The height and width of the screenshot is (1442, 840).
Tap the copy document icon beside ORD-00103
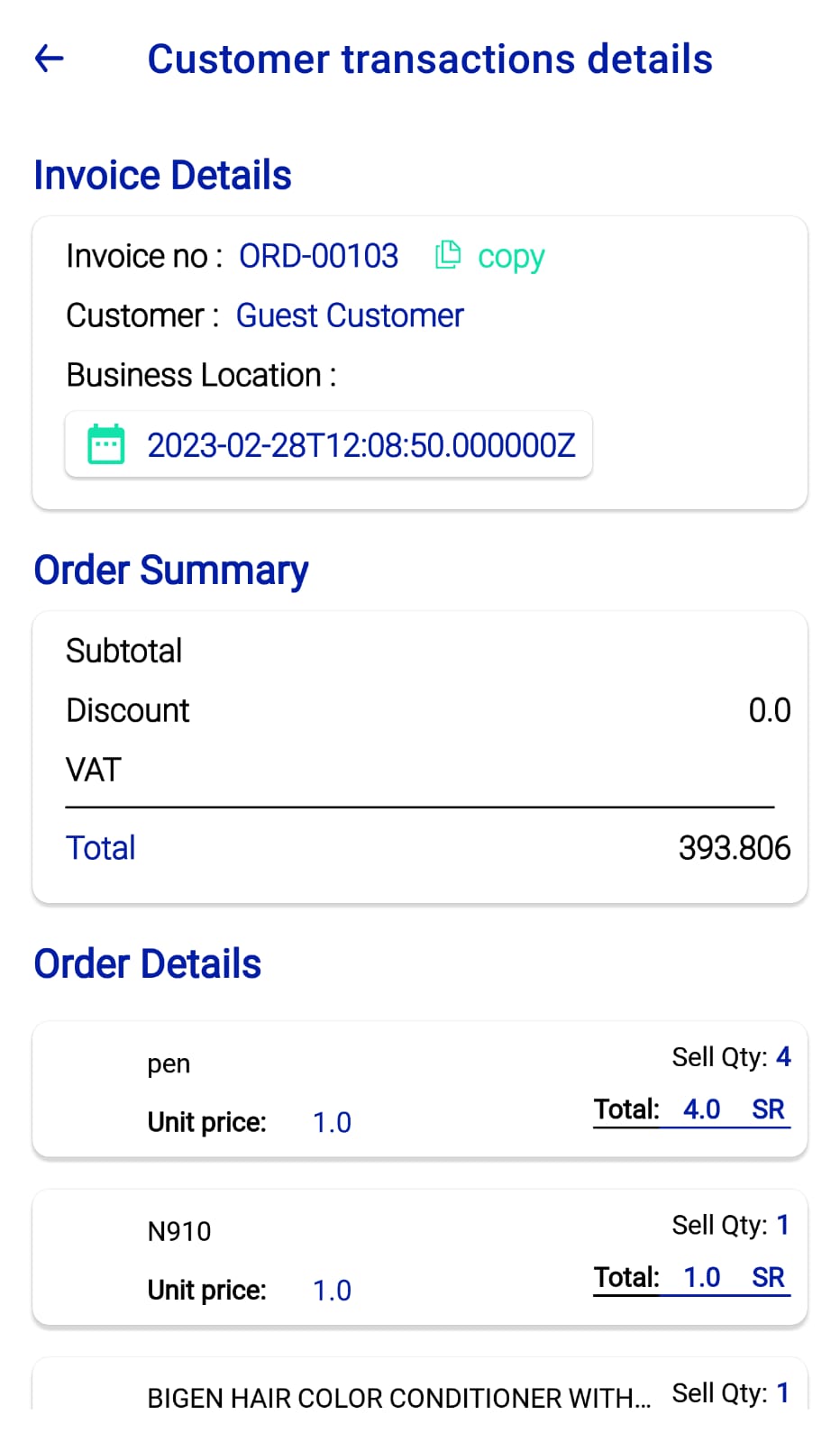pyautogui.click(x=448, y=256)
